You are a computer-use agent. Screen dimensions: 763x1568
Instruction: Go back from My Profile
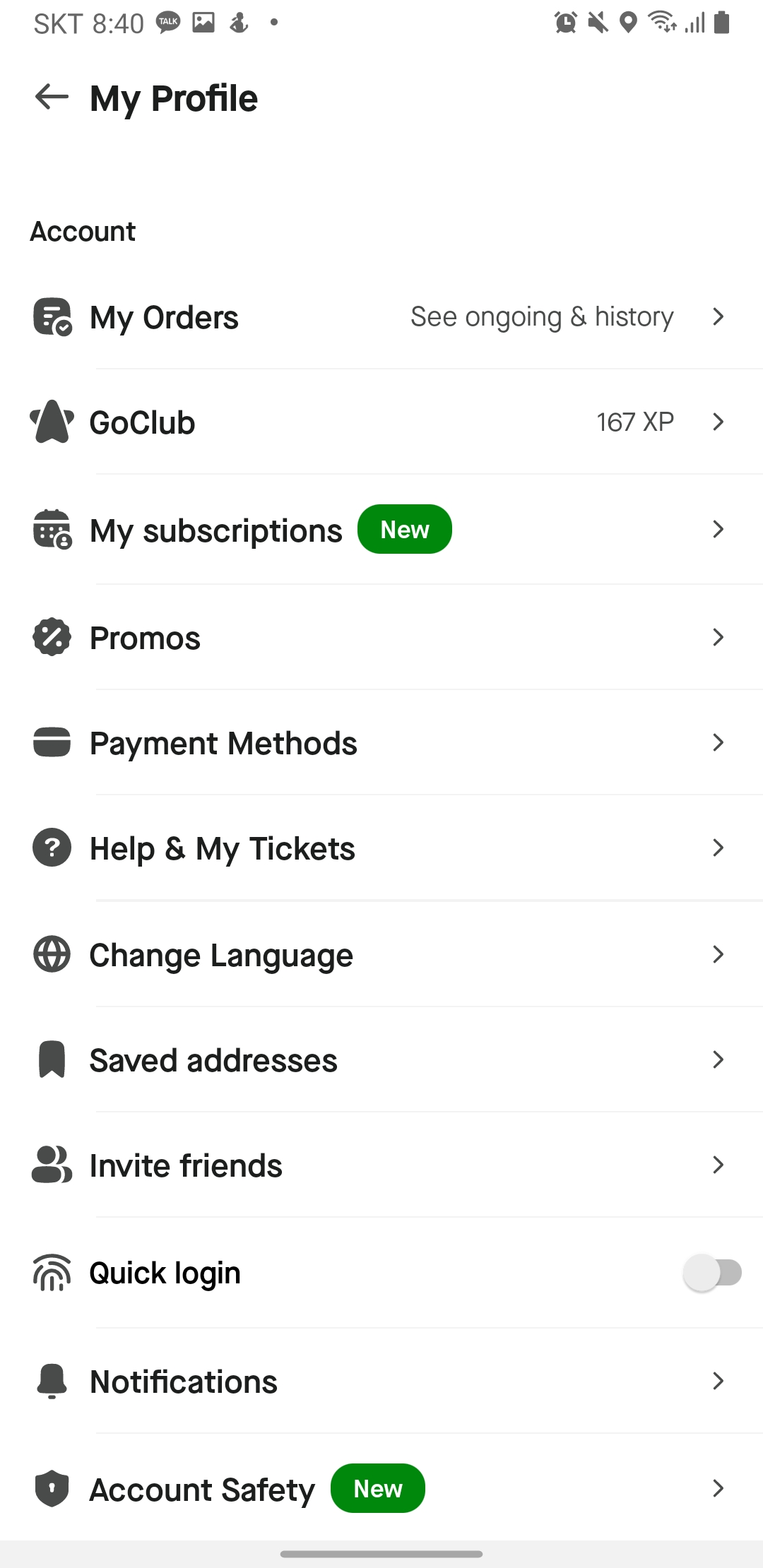pyautogui.click(x=52, y=97)
